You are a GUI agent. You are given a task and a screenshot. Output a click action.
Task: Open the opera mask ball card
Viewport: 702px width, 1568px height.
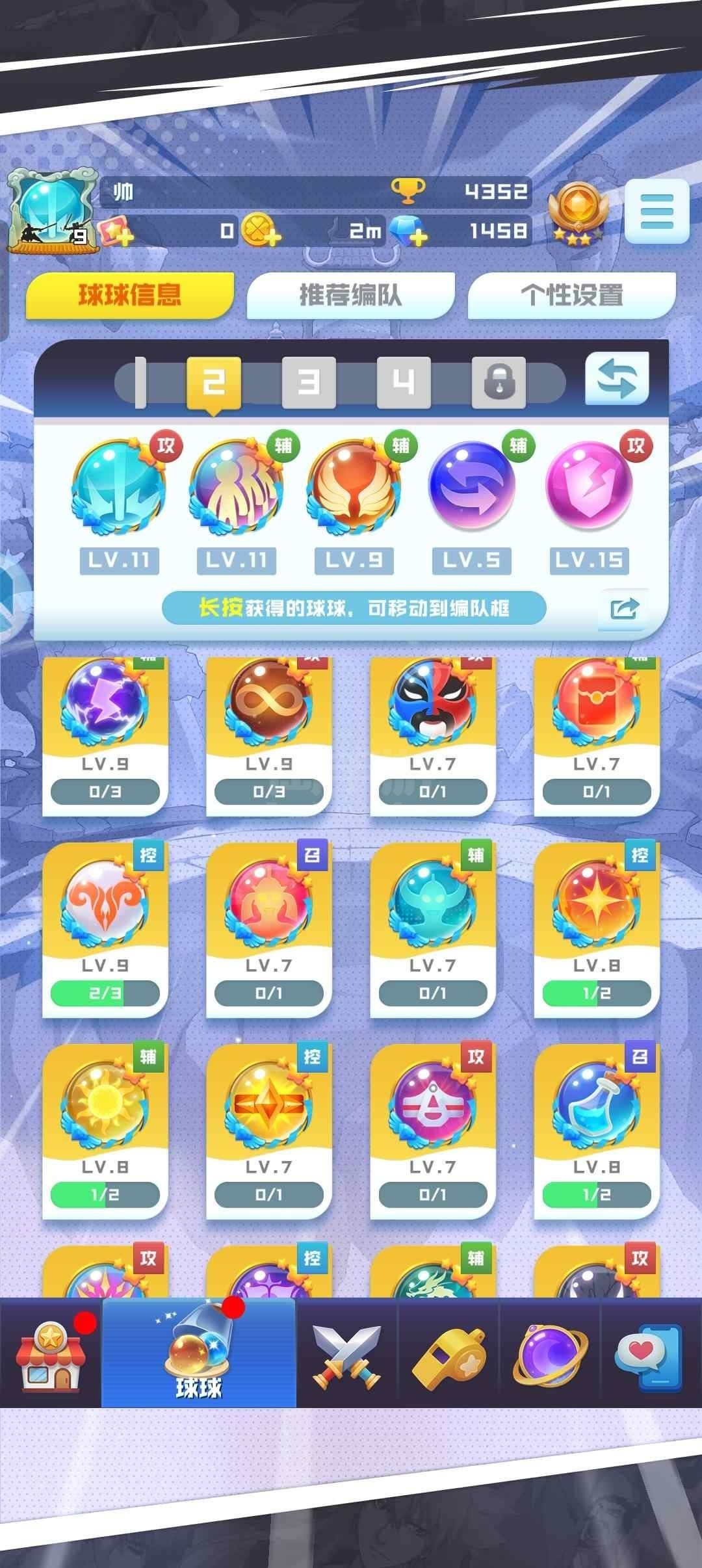pyautogui.click(x=433, y=736)
